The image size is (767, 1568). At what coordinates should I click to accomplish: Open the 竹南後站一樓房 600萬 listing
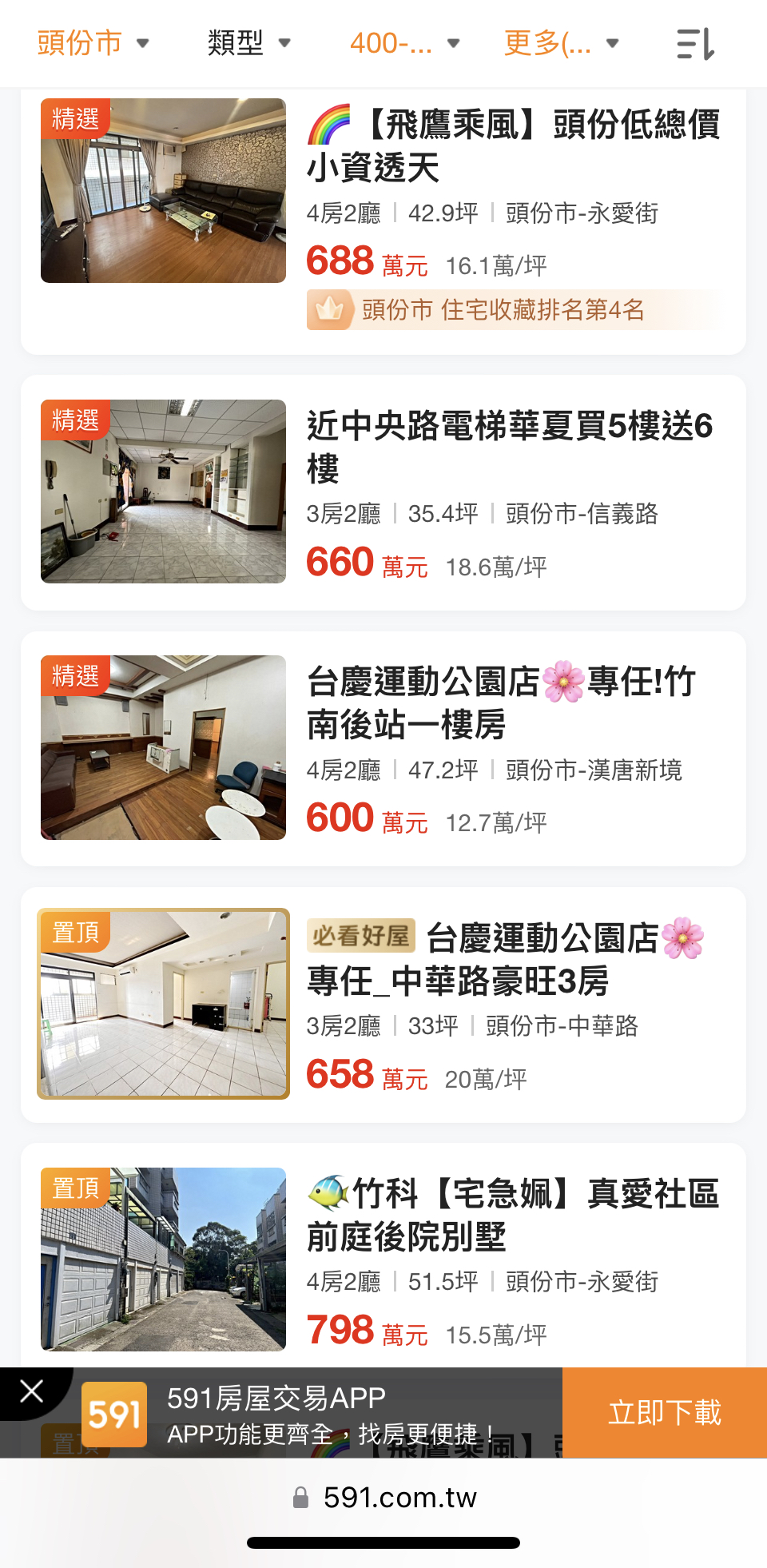pyautogui.click(x=502, y=703)
